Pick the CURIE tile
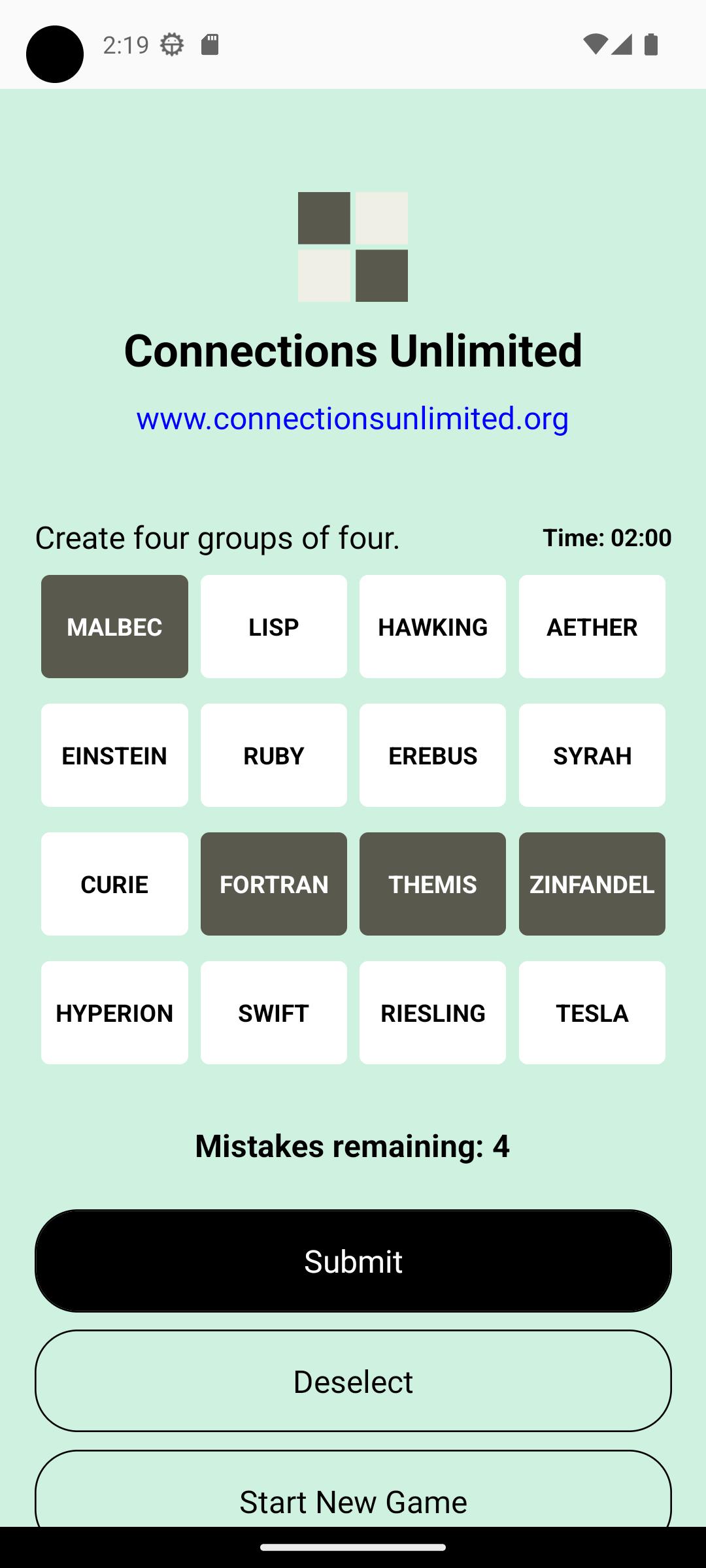Screen dimensions: 706x1568 coord(114,884)
